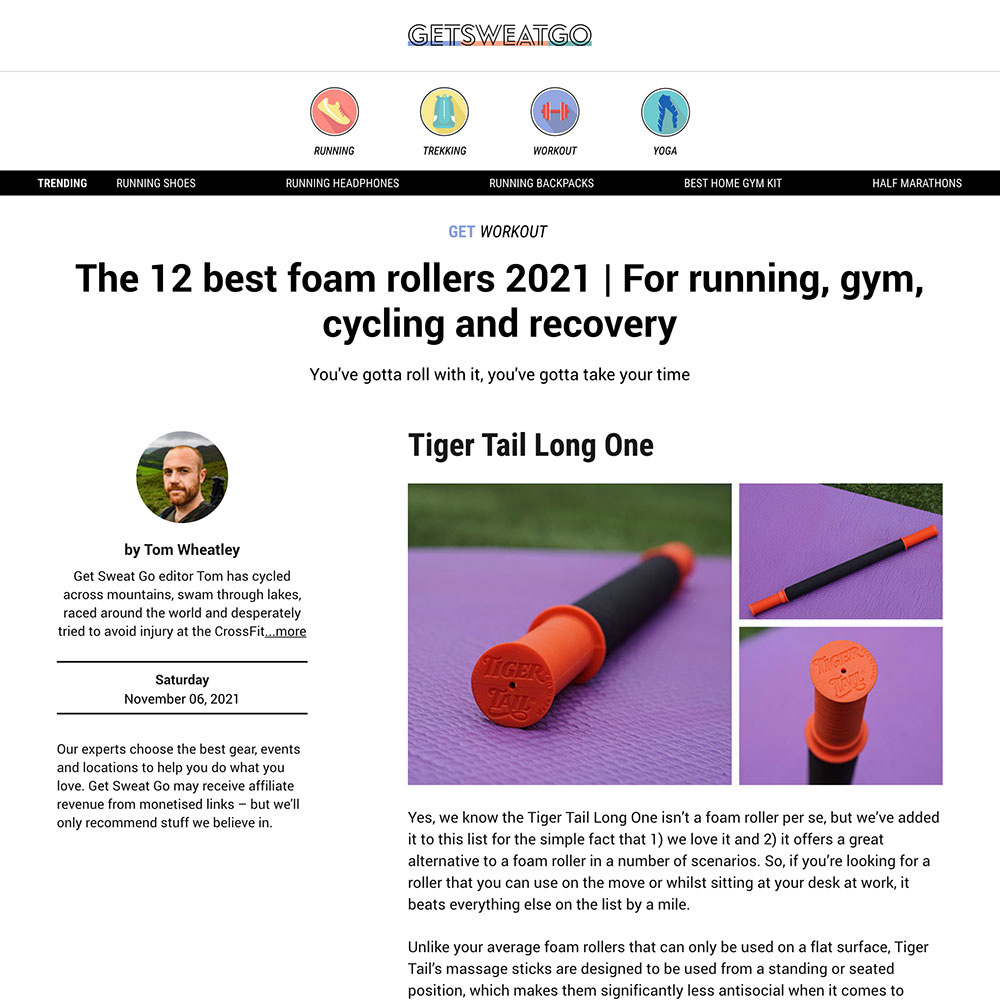Open the Workout category
The height and width of the screenshot is (1000, 1000).
pyautogui.click(x=554, y=112)
